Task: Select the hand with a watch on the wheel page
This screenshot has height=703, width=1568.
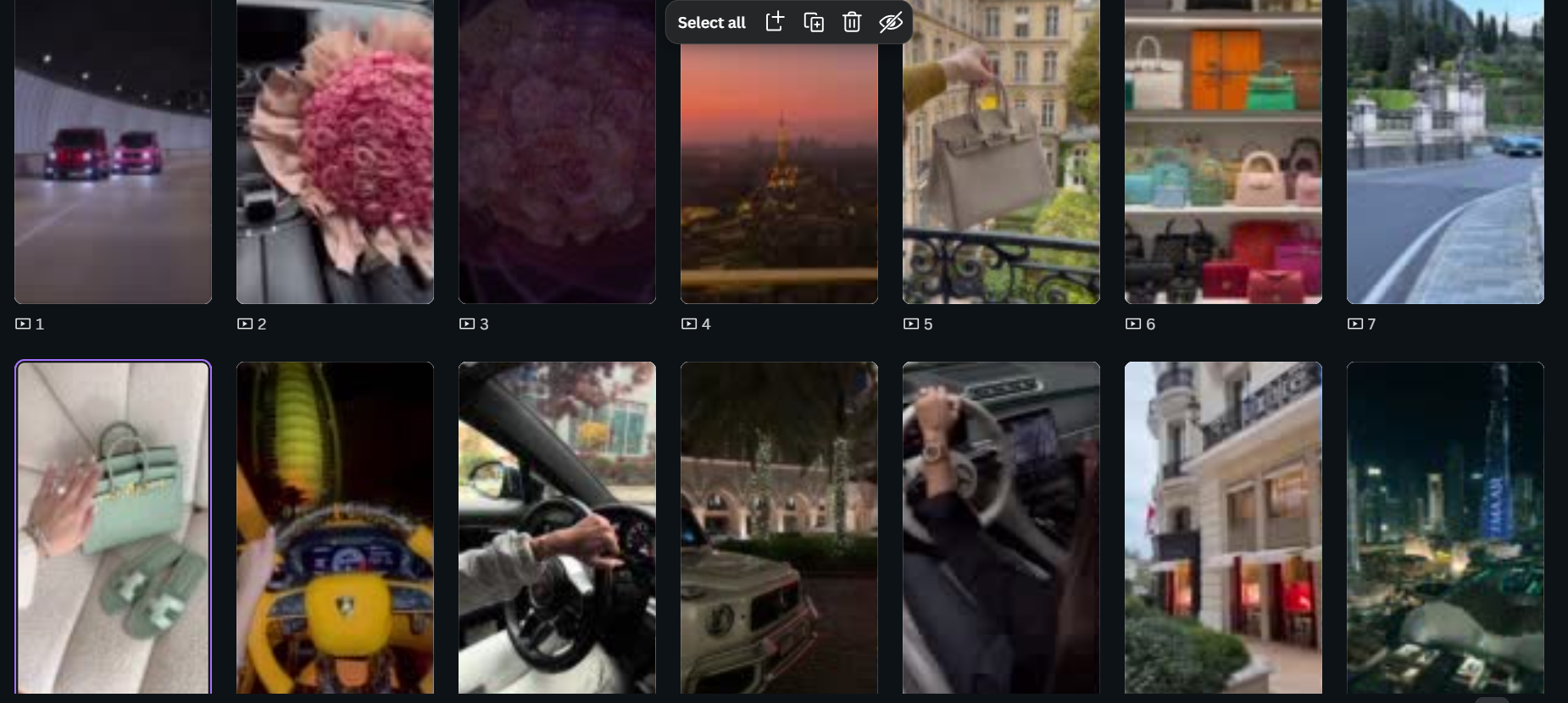Action: pos(1001,527)
